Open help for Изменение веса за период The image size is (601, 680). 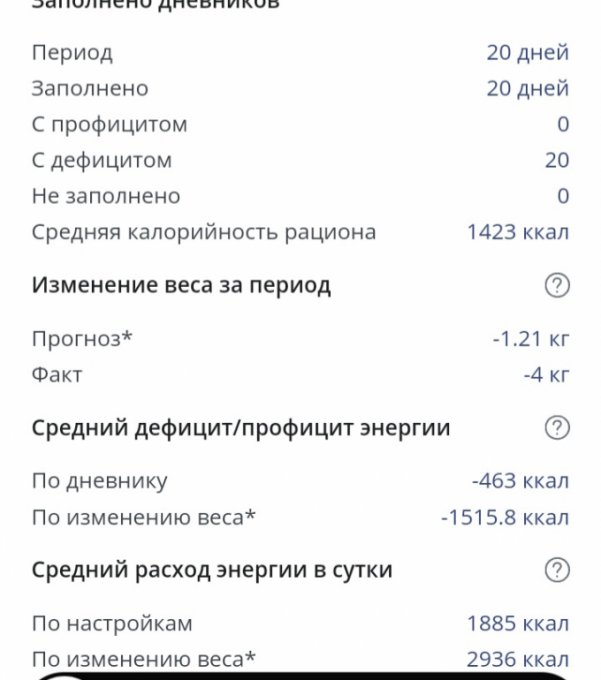click(x=557, y=286)
